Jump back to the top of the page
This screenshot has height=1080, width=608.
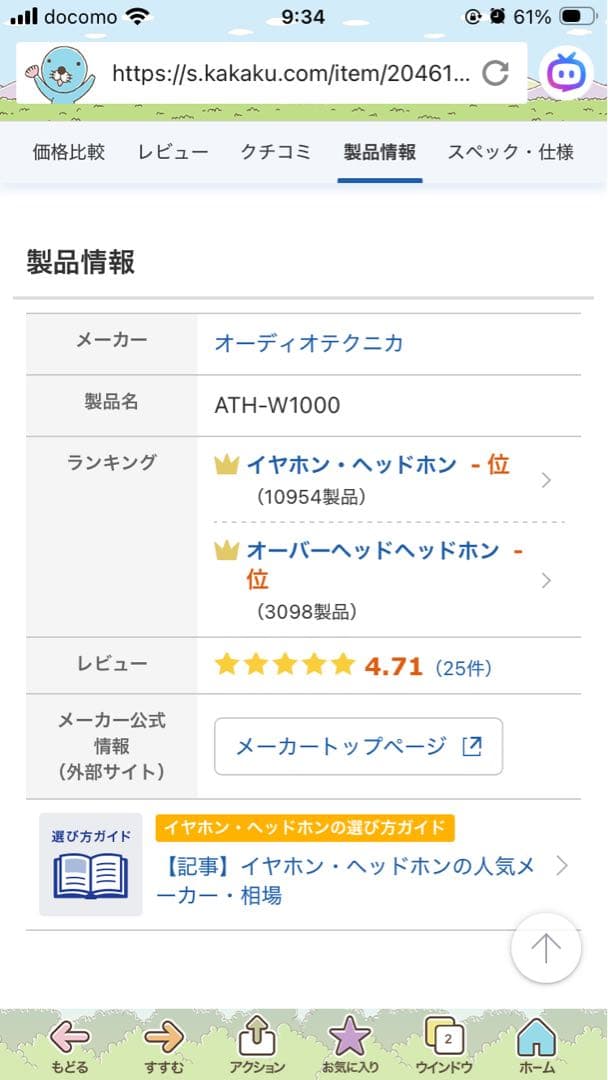point(545,949)
